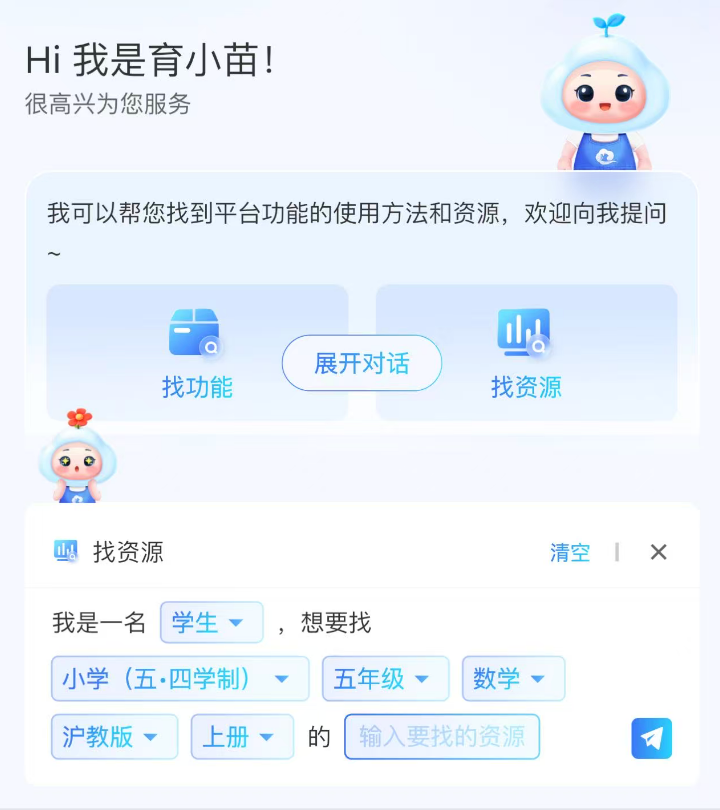Screen dimensions: 720x810
Task: Open the 学生 role dropdown
Action: [211, 622]
